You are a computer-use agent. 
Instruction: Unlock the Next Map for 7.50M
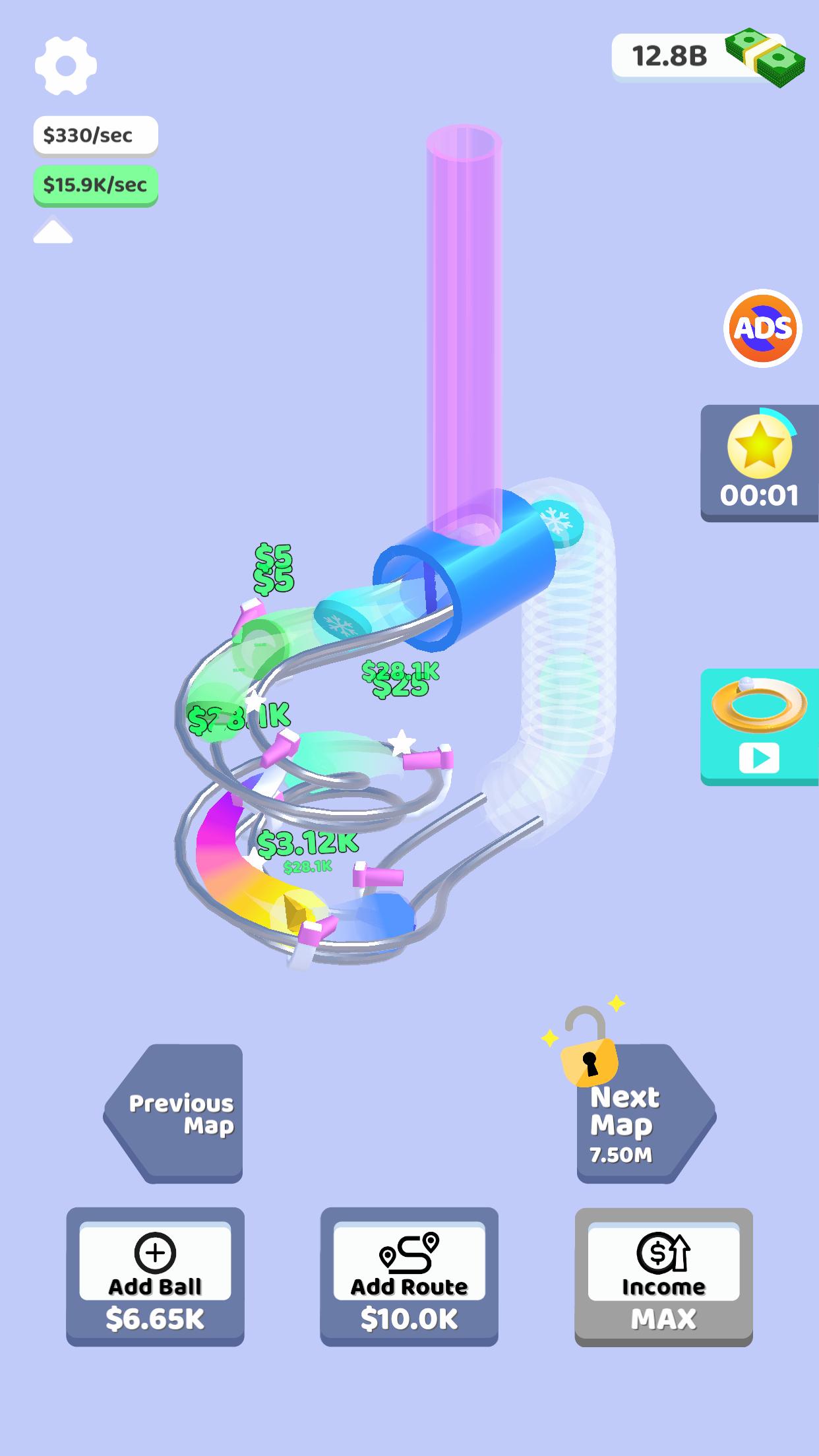(643, 1113)
